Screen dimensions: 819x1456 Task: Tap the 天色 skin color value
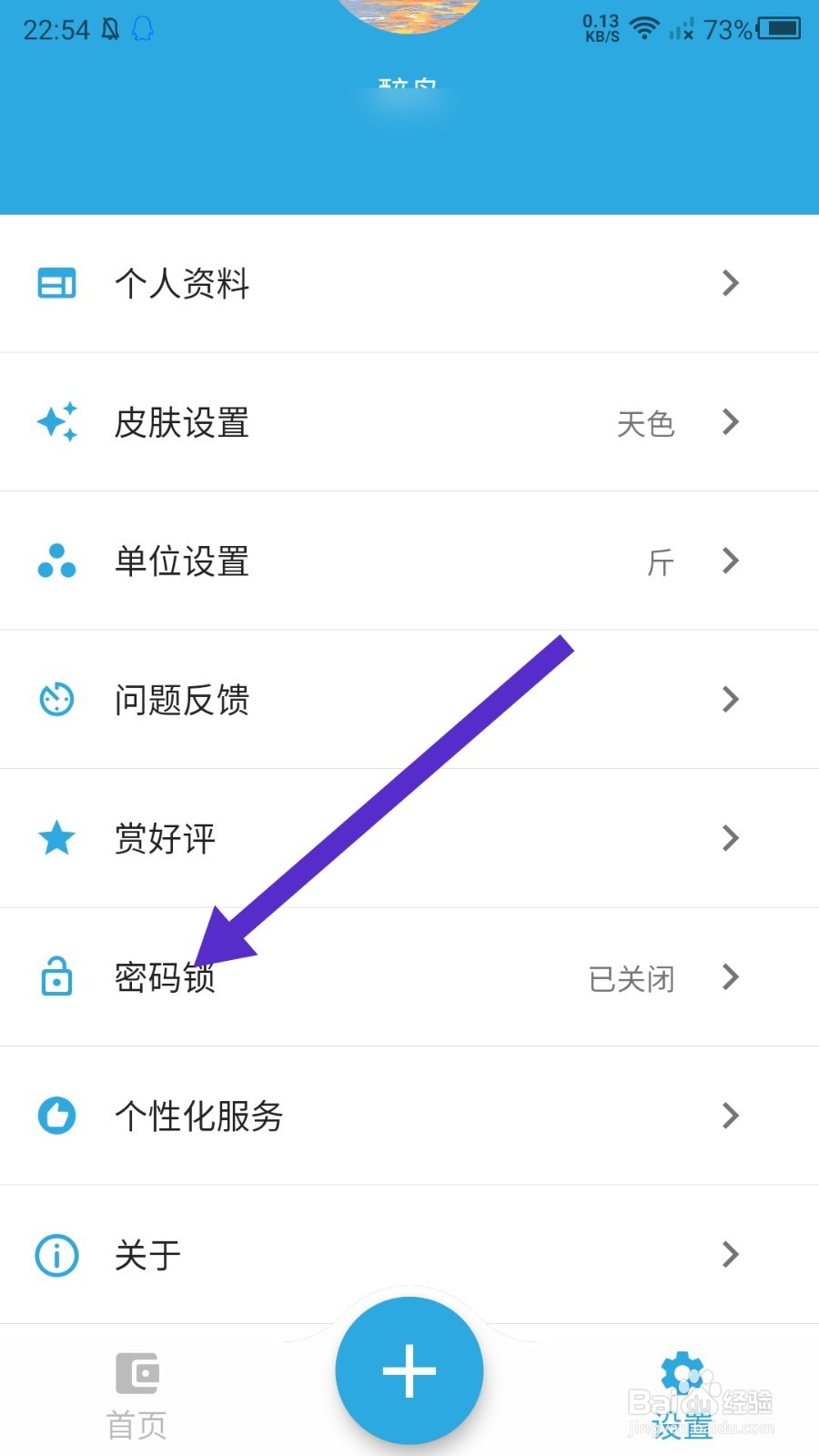click(x=644, y=422)
